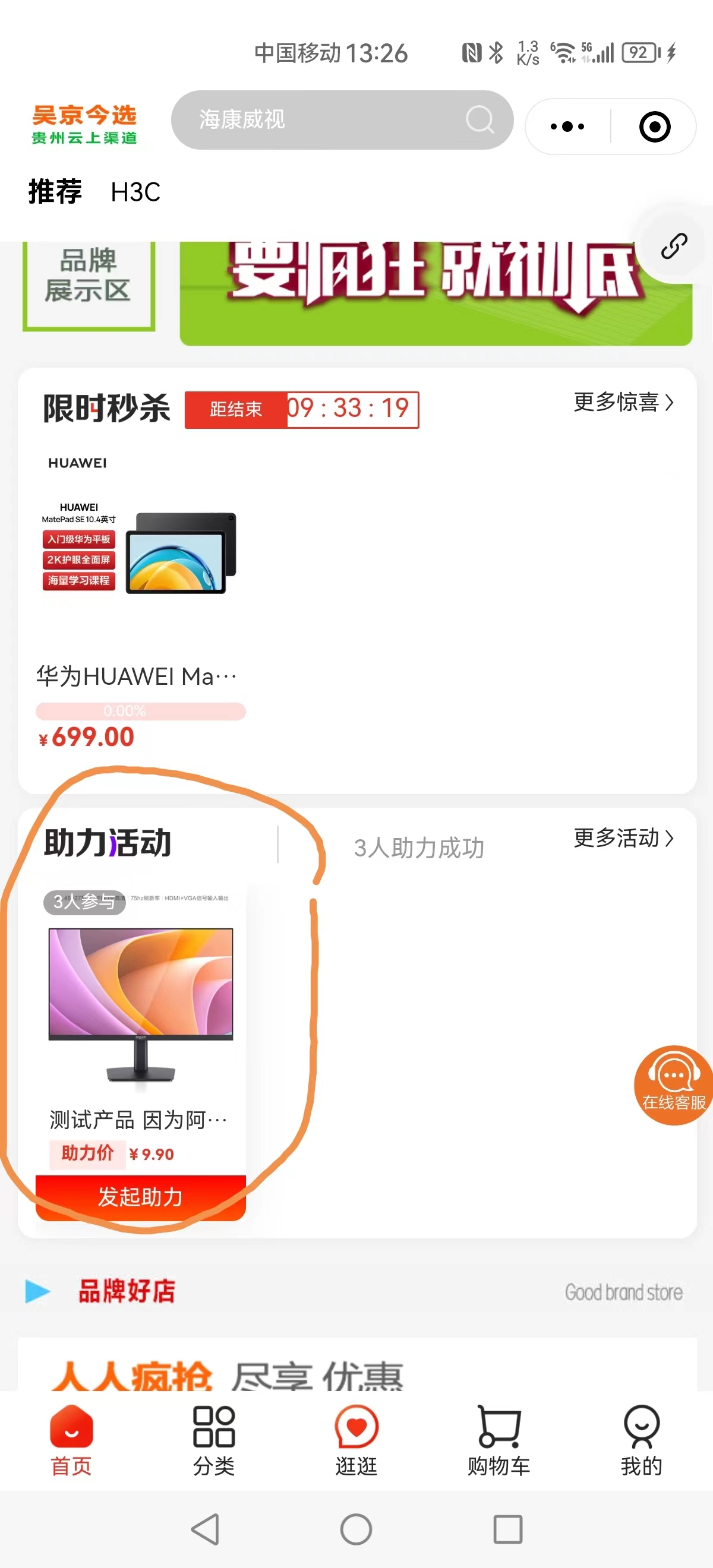Viewport: 713px width, 1568px height.
Task: View 更多活动 for boost events
Action: pyautogui.click(x=623, y=838)
